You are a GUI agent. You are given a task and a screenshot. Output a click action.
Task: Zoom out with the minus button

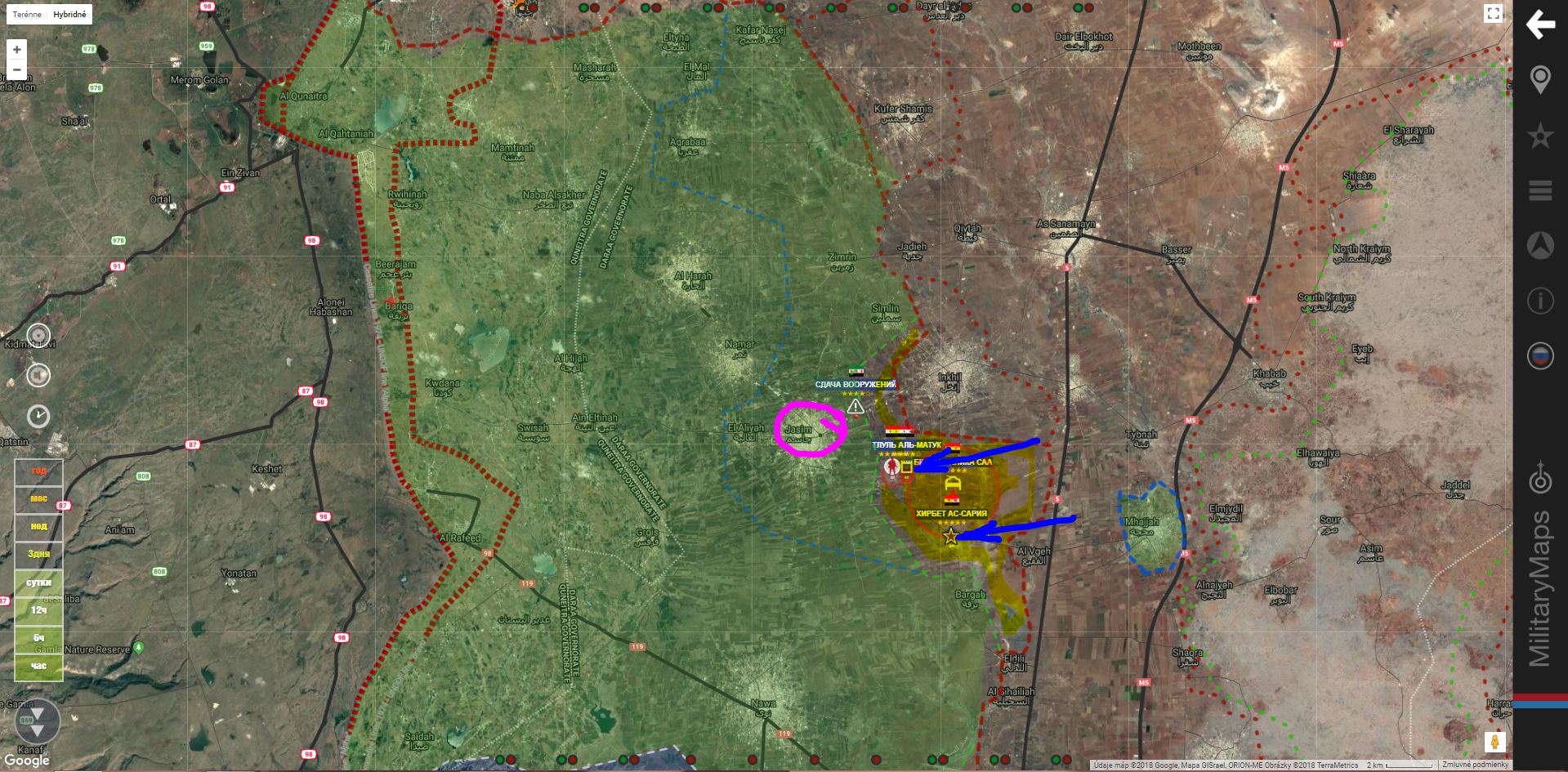click(16, 69)
